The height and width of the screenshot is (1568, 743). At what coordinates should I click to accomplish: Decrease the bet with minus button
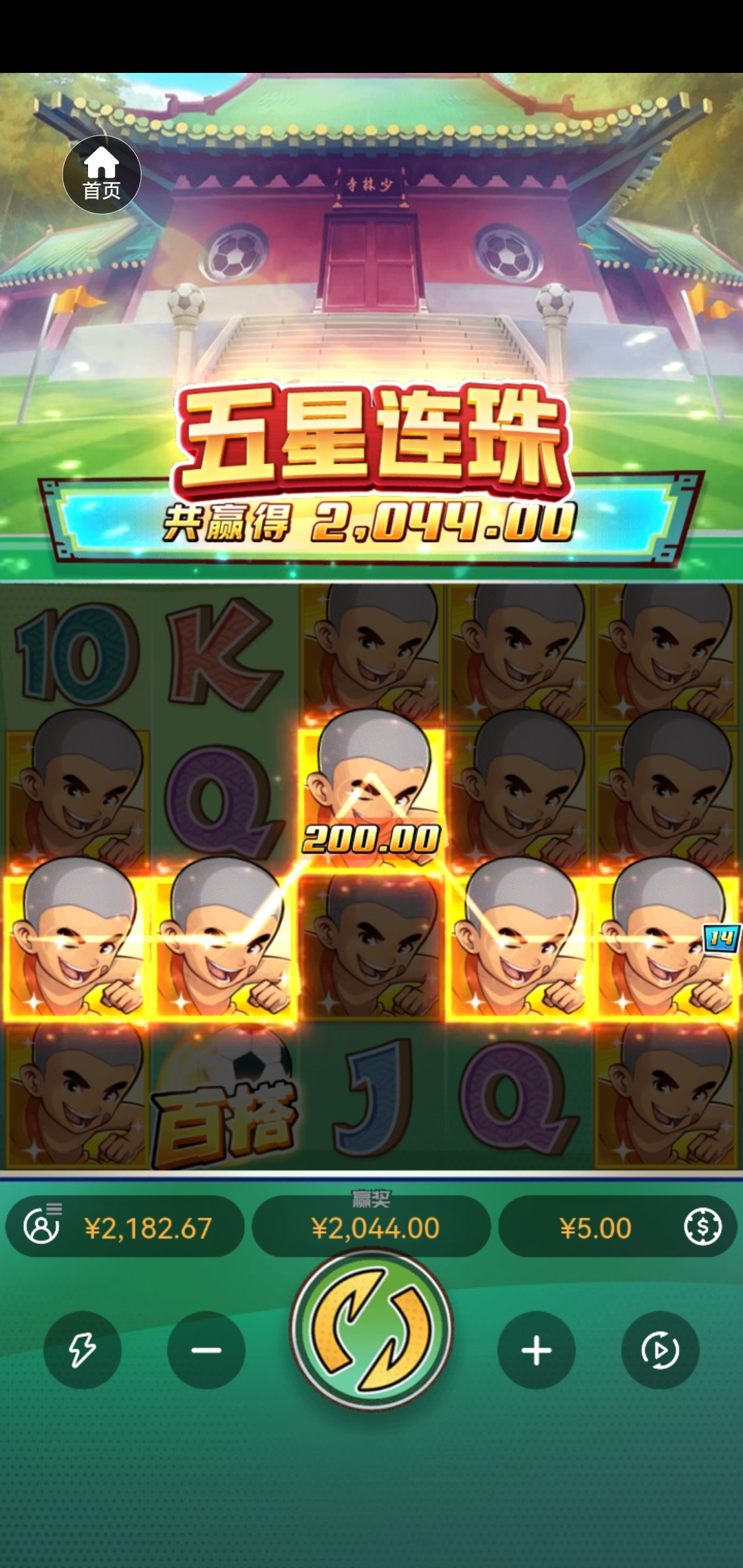(206, 1350)
